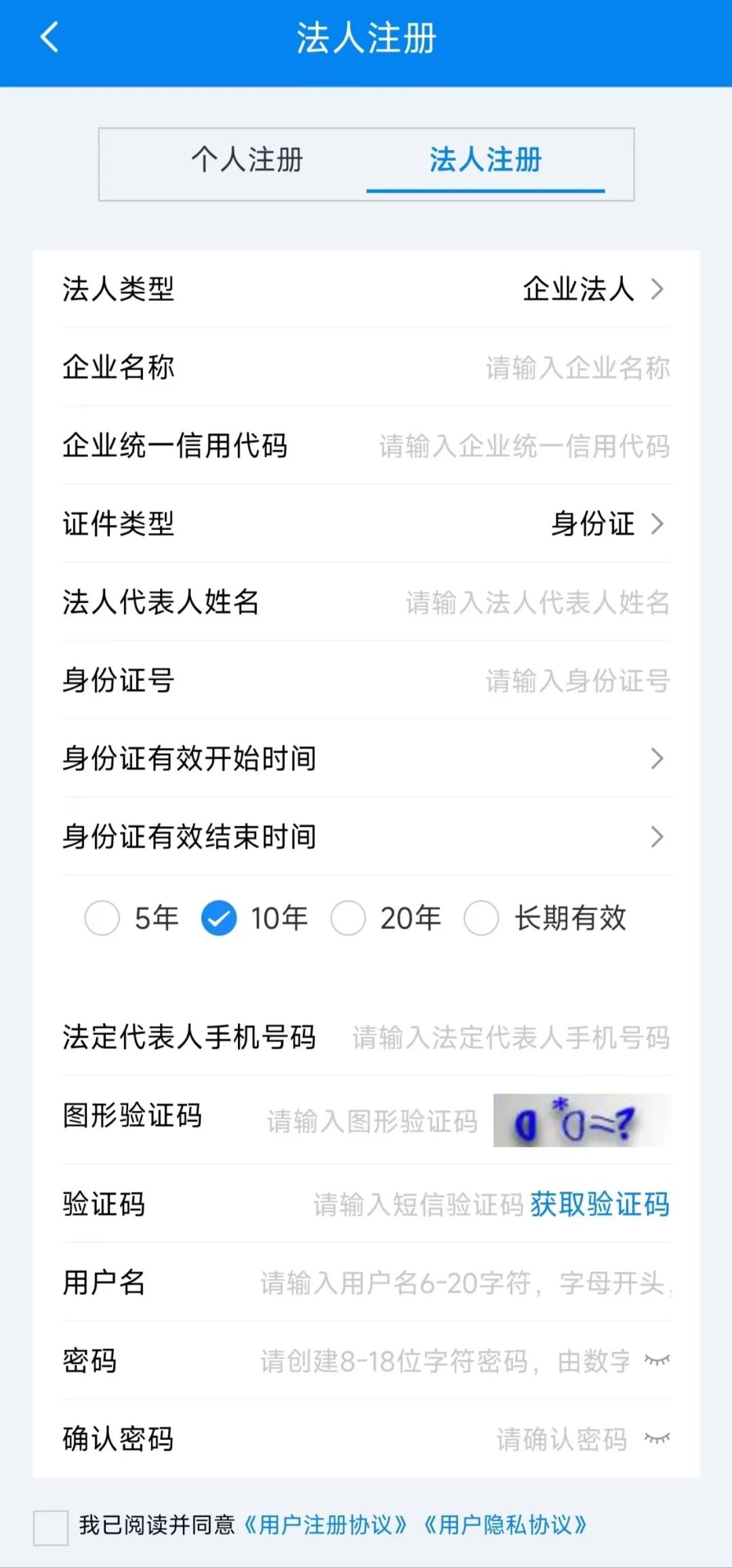Focus the 法人代表人姓名 field
Image resolution: width=732 pixels, height=1568 pixels.
click(537, 602)
